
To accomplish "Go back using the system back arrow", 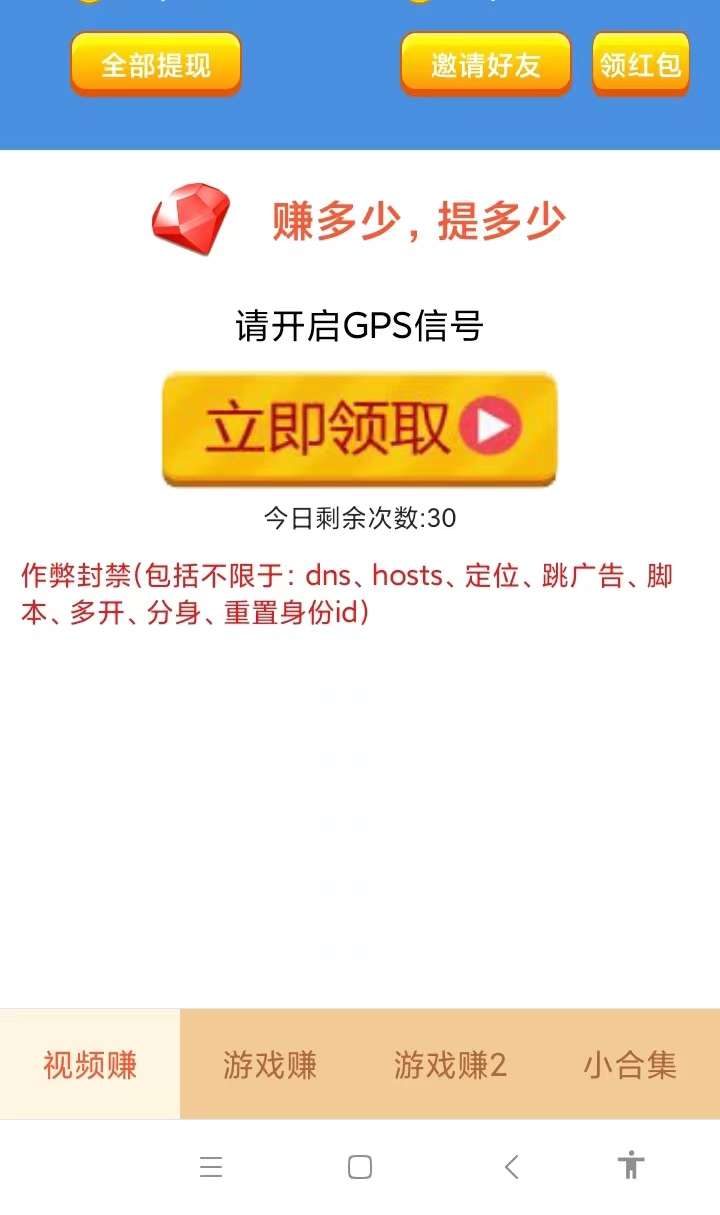I will tap(511, 1167).
